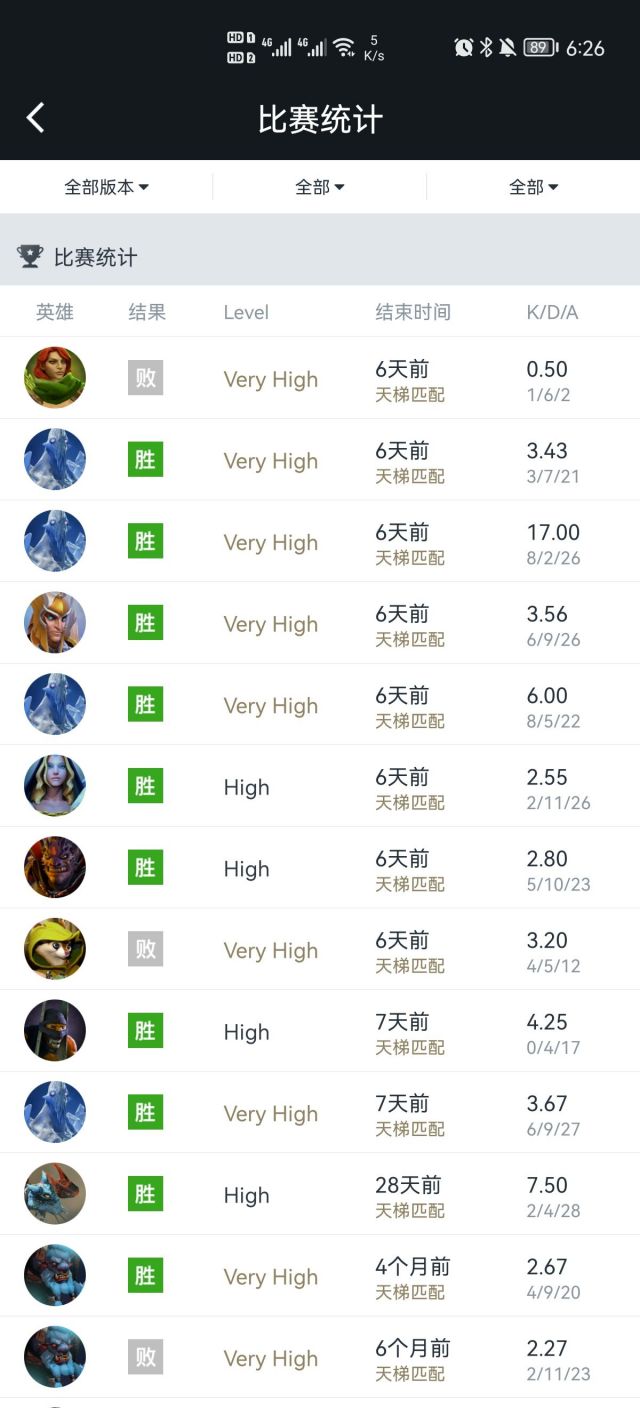This screenshot has height=1408, width=640.
Task: Open the match from 4个月前
Action: point(320,1277)
